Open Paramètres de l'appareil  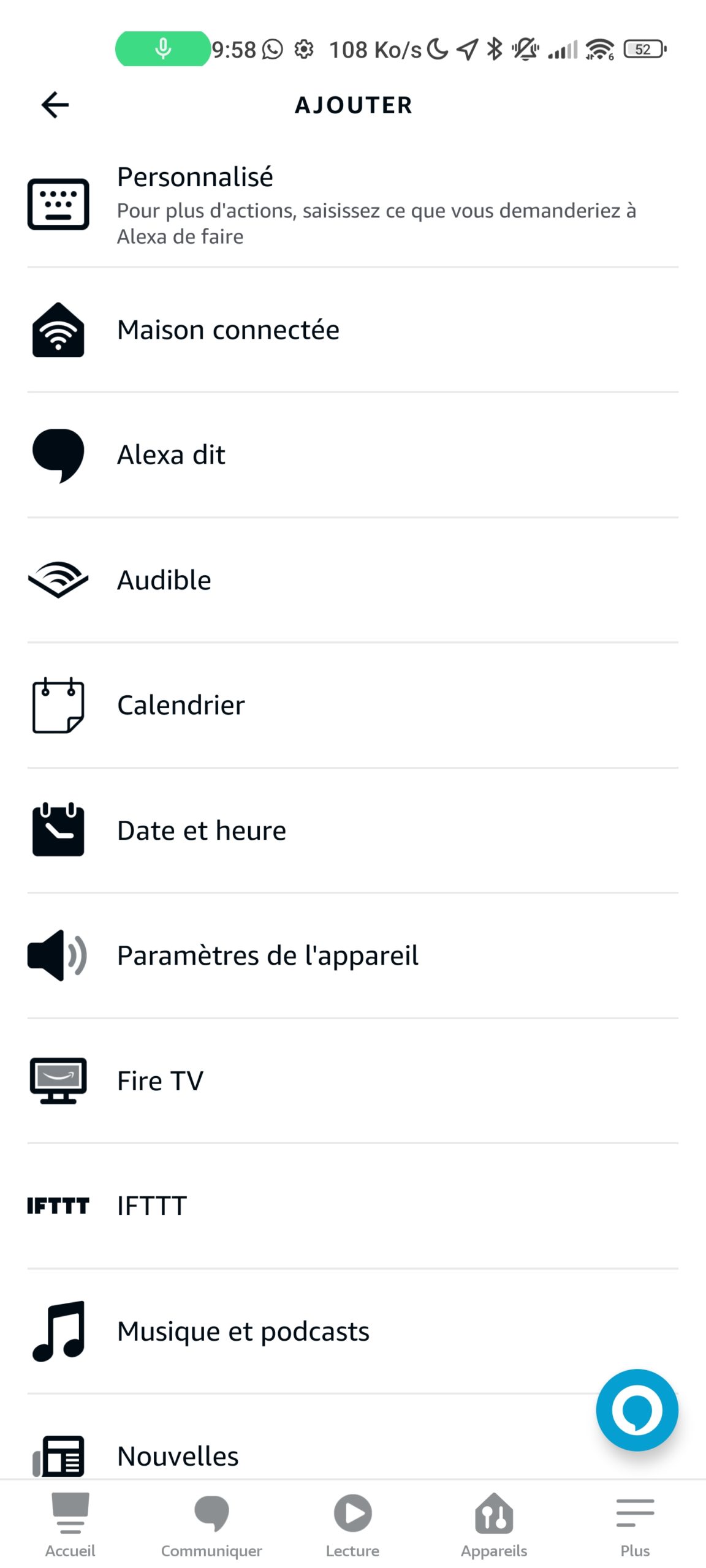click(x=353, y=956)
